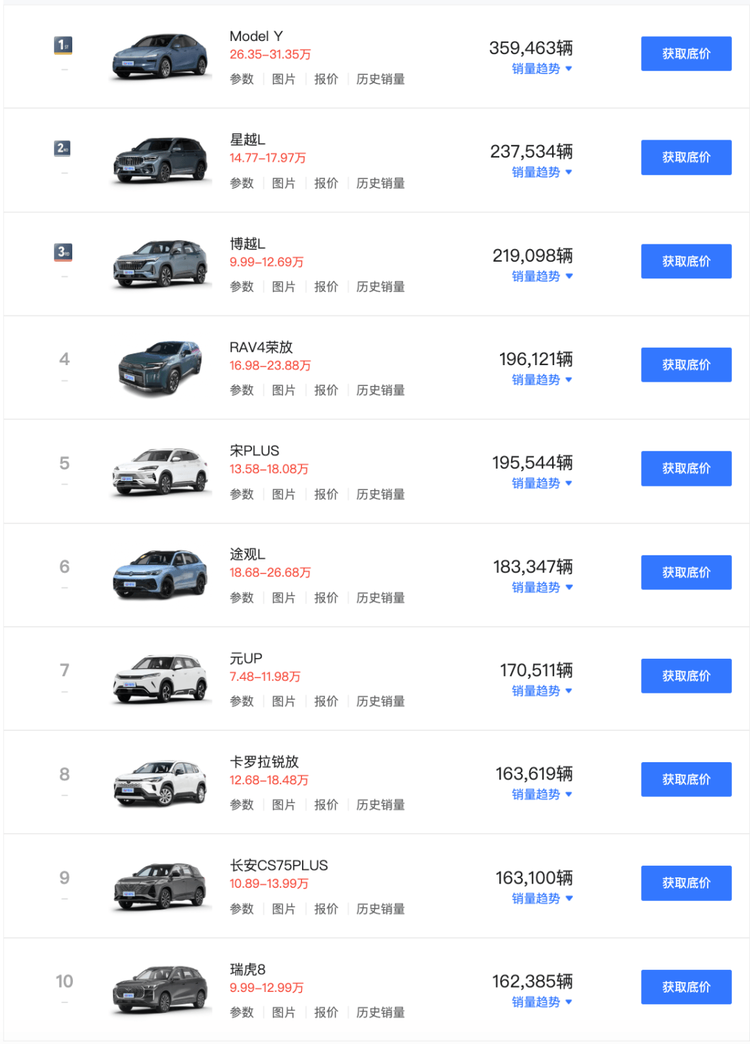750x1044 pixels.
Task: Request 获取底价 for RAV4荣放
Action: 686,365
